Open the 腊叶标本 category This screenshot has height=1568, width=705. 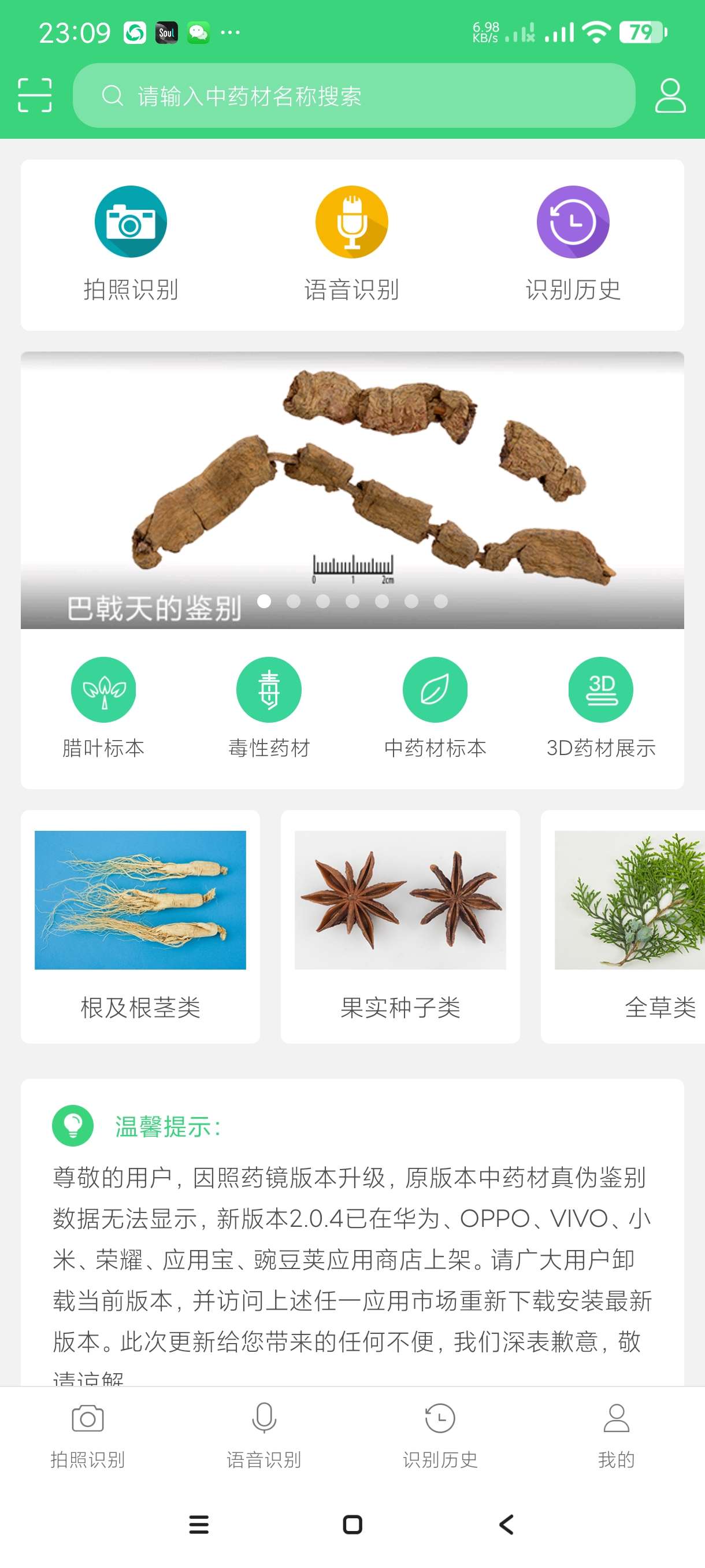(x=103, y=690)
